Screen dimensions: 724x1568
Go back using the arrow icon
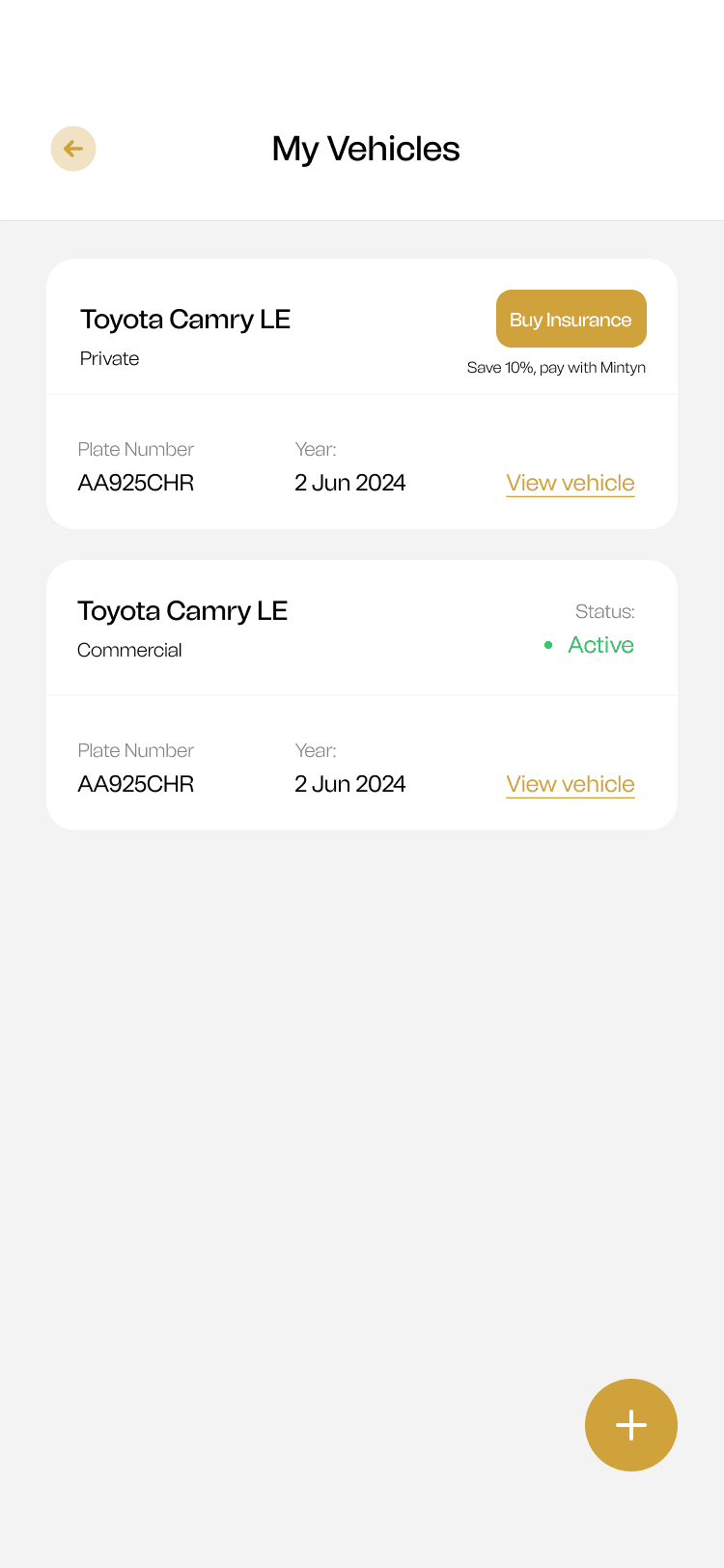coord(73,149)
